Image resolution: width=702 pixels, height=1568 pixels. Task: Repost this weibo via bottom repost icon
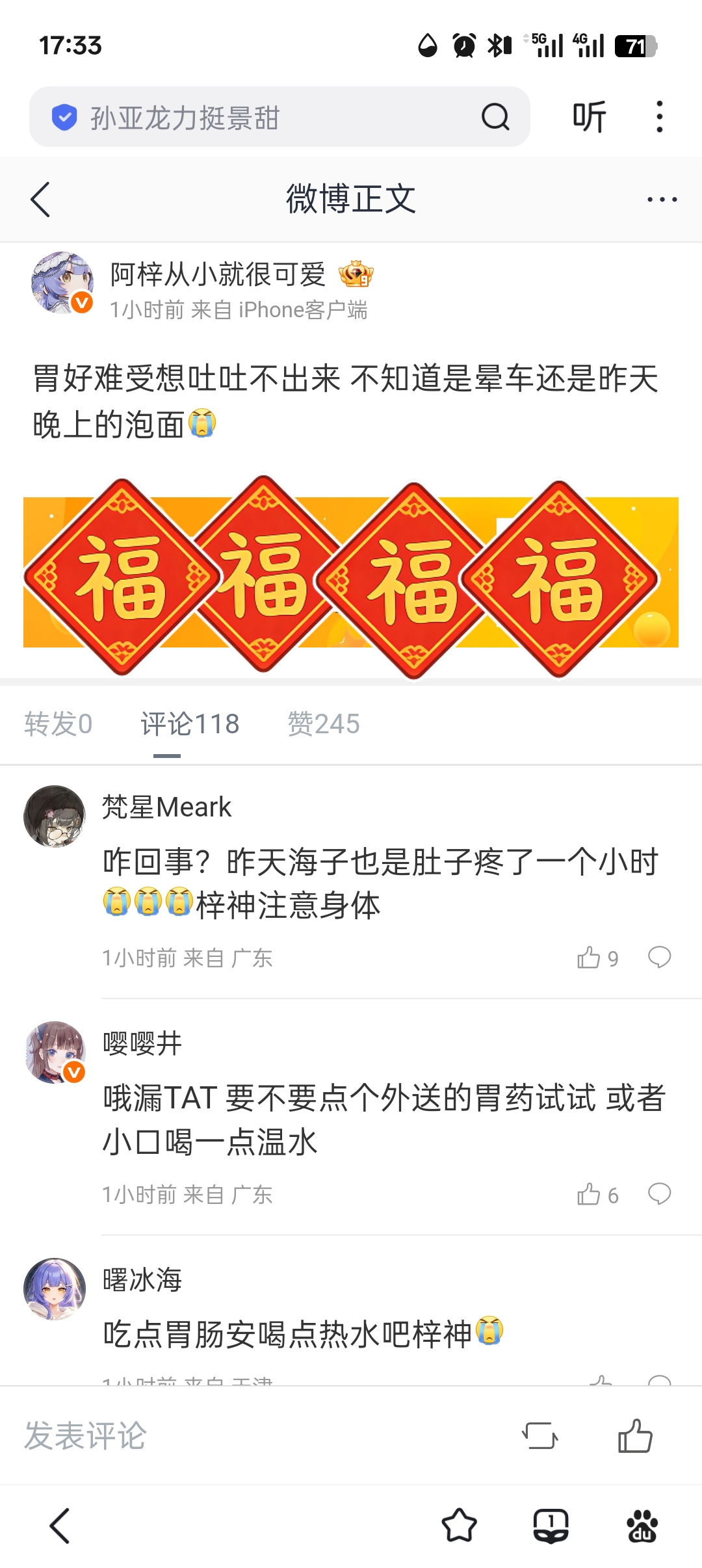click(540, 1435)
